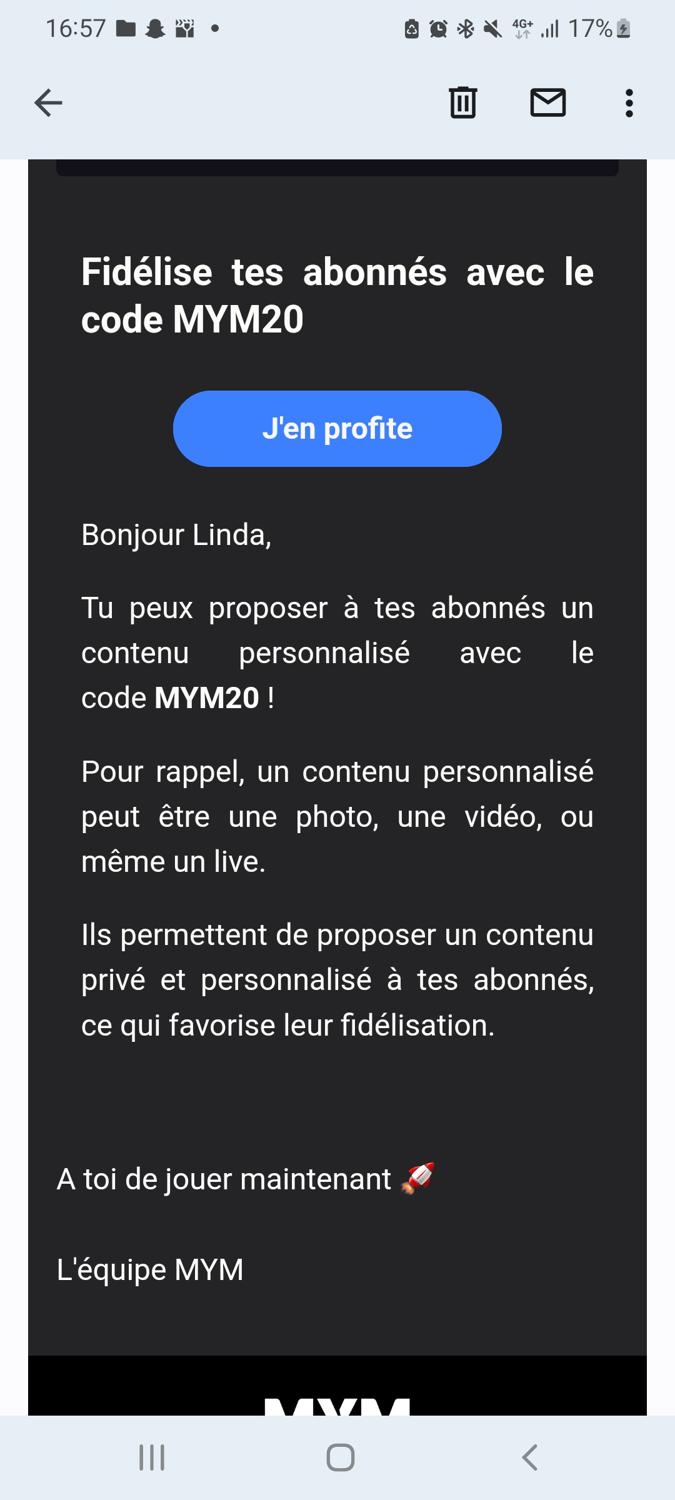The image size is (675, 1500).
Task: Tap the J'en profite button
Action: (337, 429)
